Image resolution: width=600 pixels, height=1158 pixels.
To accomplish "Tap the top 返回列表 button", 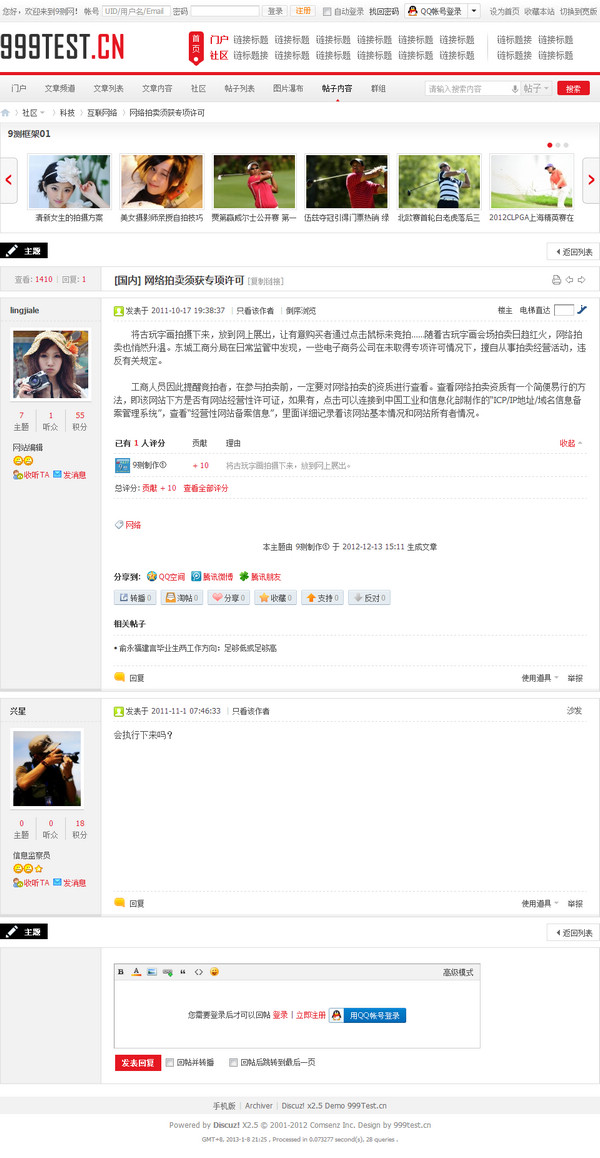I will pyautogui.click(x=573, y=252).
